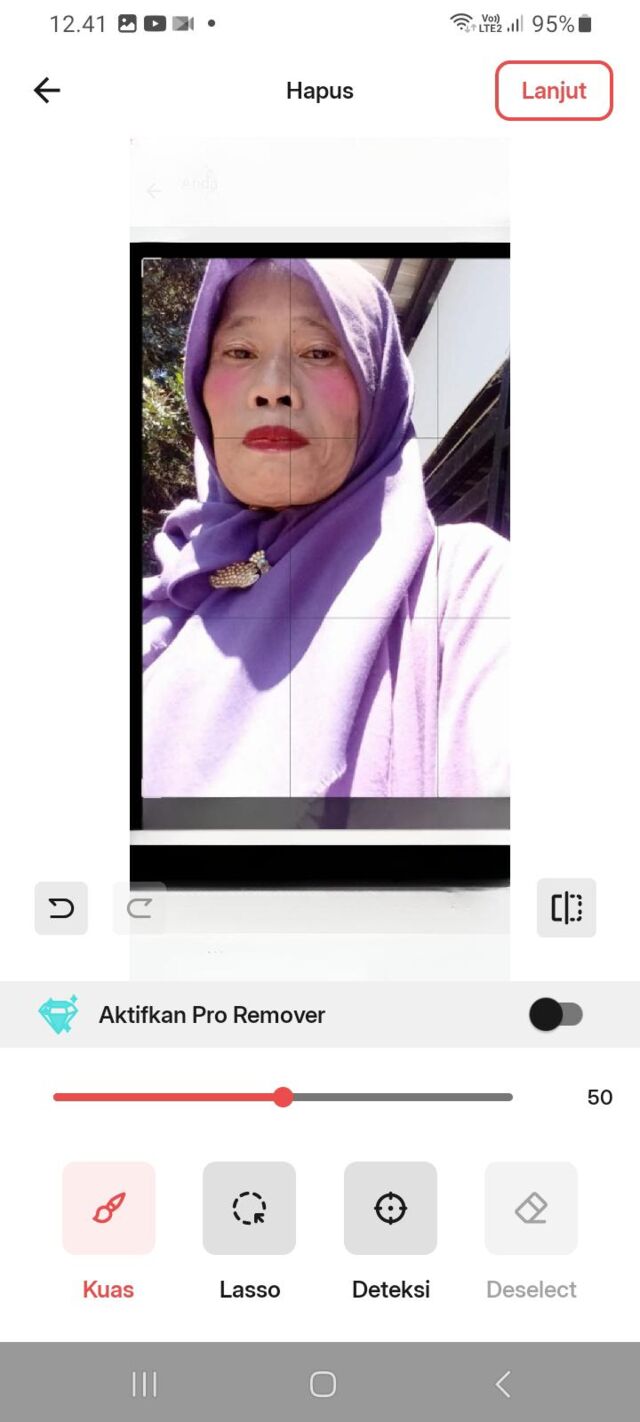Image resolution: width=640 pixels, height=1422 pixels.
Task: Open recent apps from the navigation bar
Action: (x=145, y=1384)
